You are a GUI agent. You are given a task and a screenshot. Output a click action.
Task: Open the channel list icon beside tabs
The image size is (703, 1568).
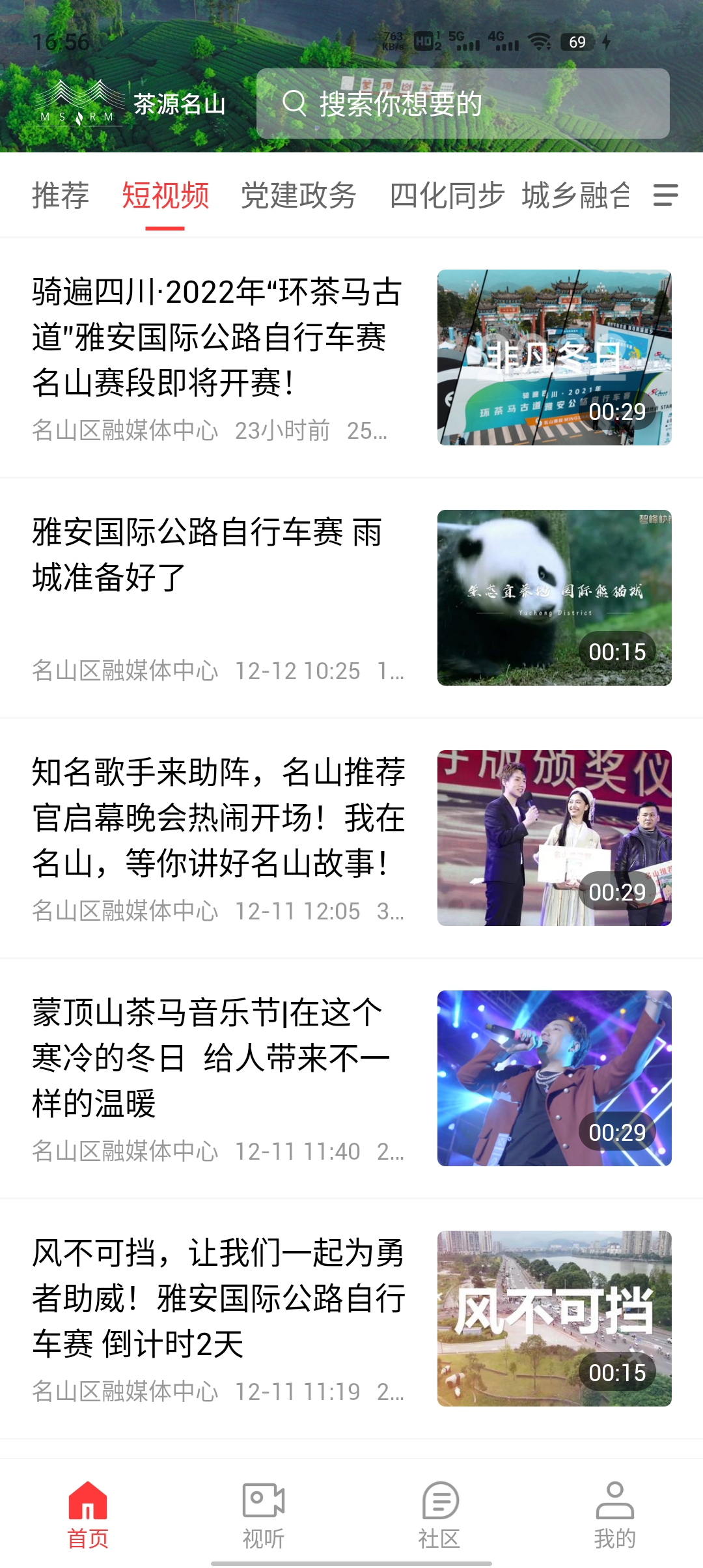click(x=665, y=197)
